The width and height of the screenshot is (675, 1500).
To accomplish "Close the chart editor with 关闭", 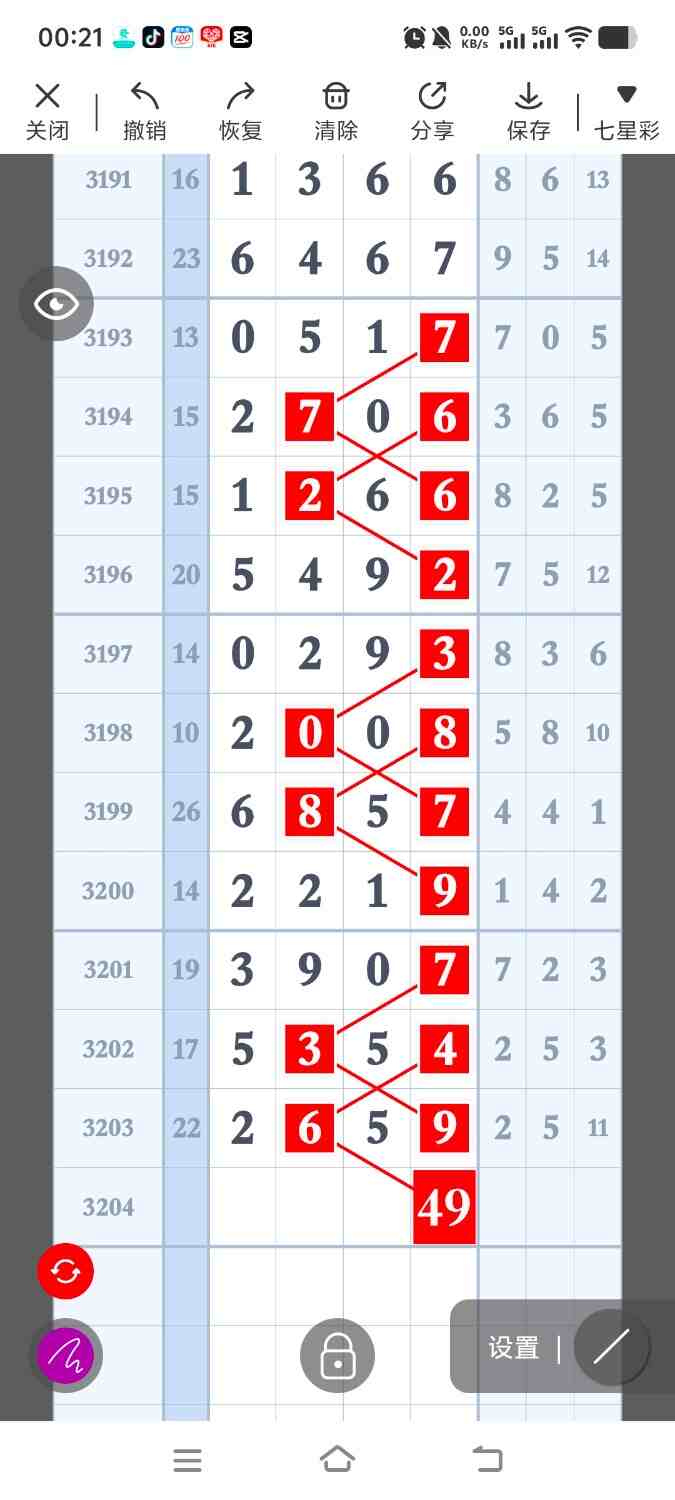I will [x=47, y=112].
